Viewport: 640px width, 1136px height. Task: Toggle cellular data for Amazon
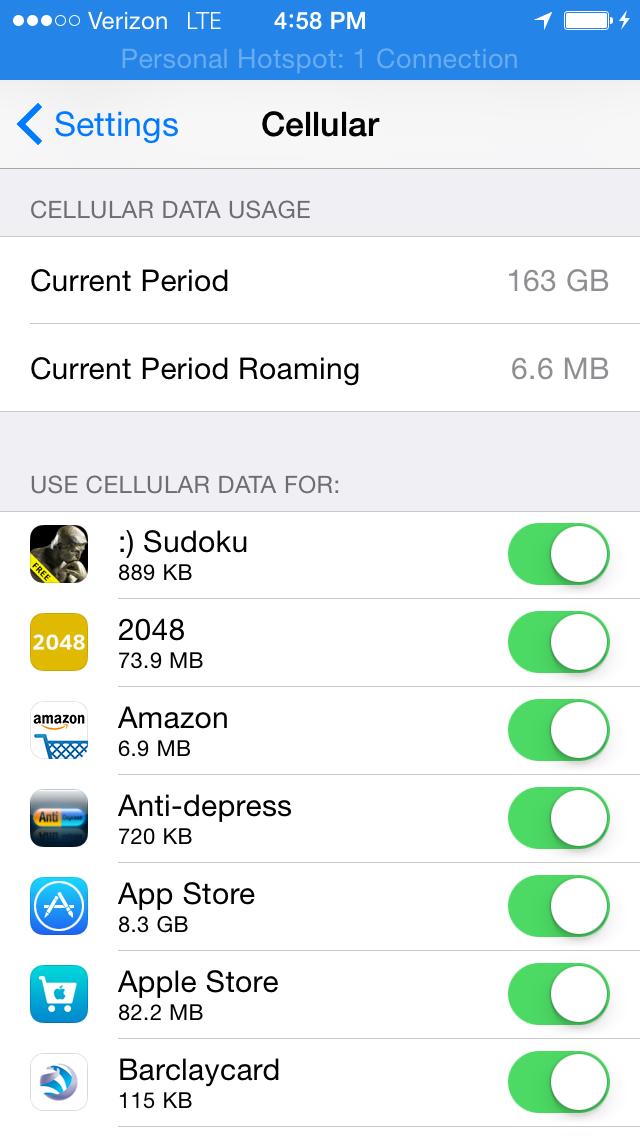558,730
